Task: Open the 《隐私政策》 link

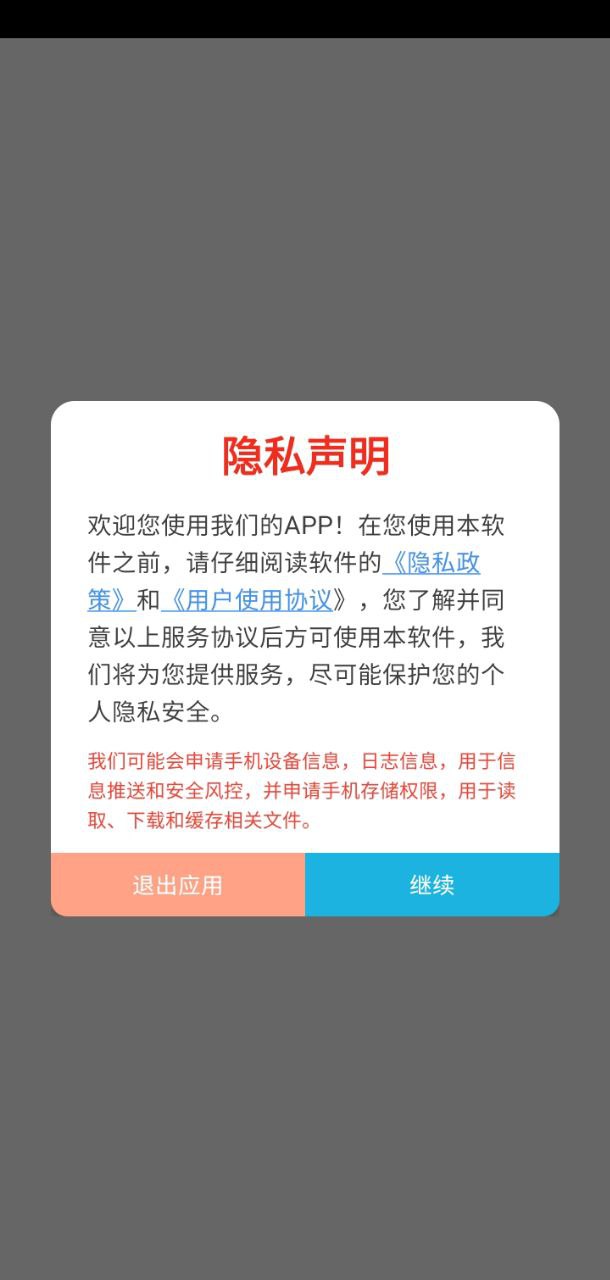Action: coord(431,563)
